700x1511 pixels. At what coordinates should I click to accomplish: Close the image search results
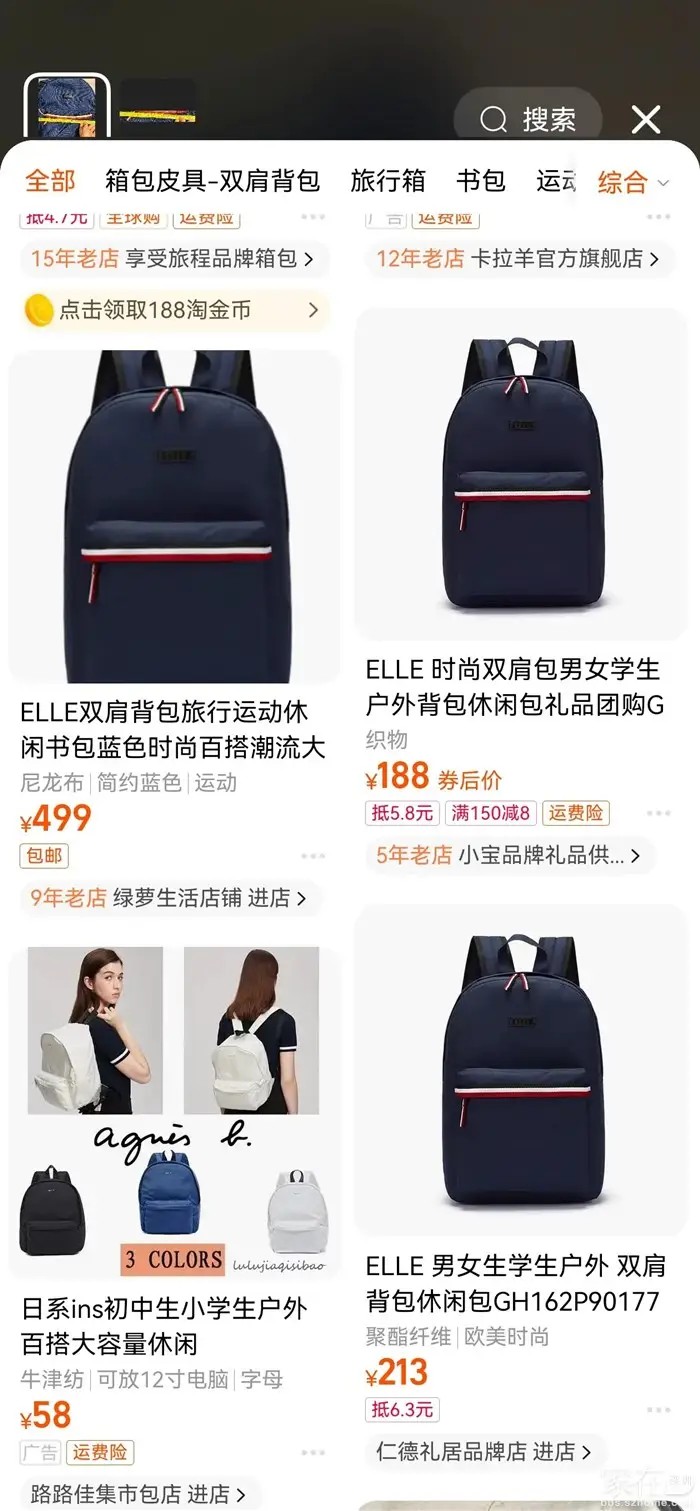point(646,120)
